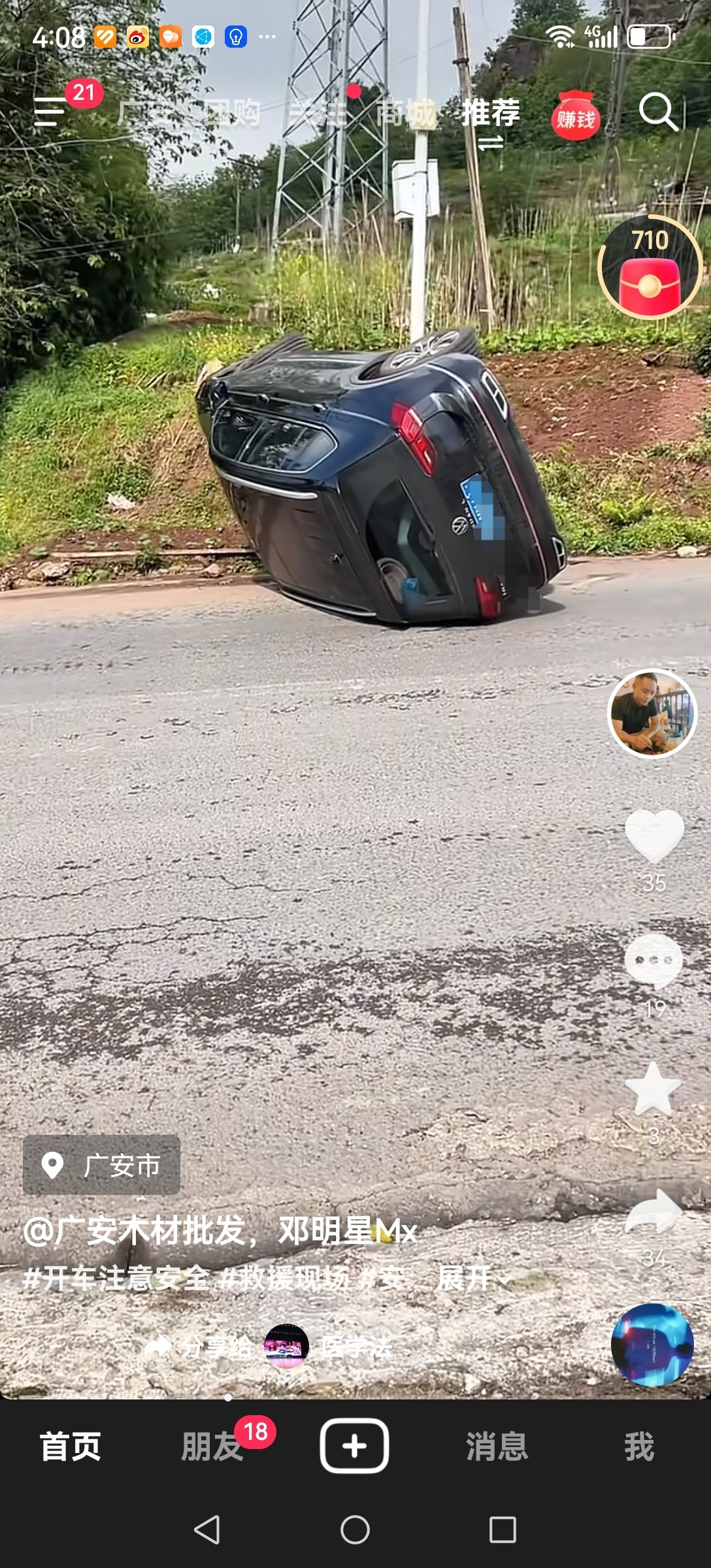Open the spinning music disc
711x1568 pixels.
pyautogui.click(x=652, y=1345)
